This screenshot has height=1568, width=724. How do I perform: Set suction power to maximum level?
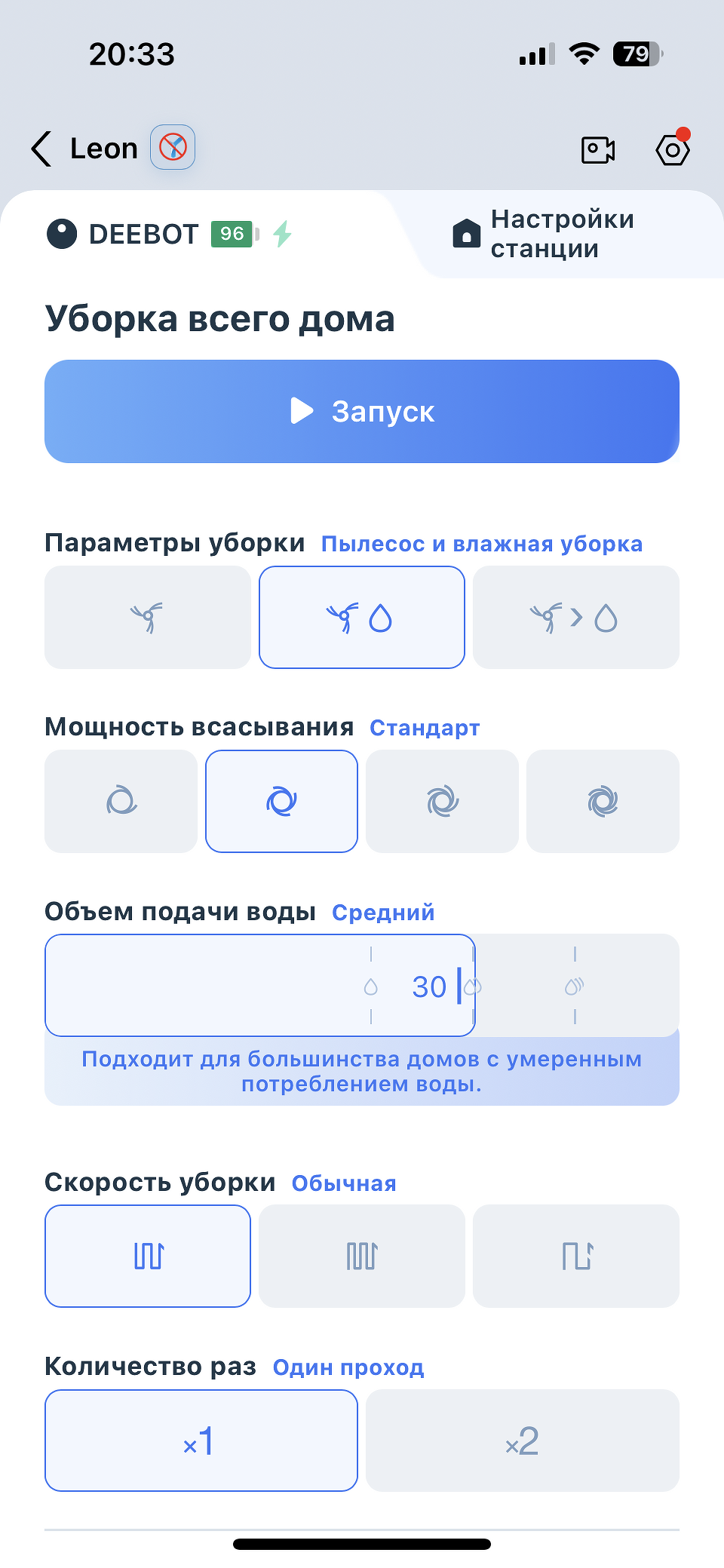603,801
